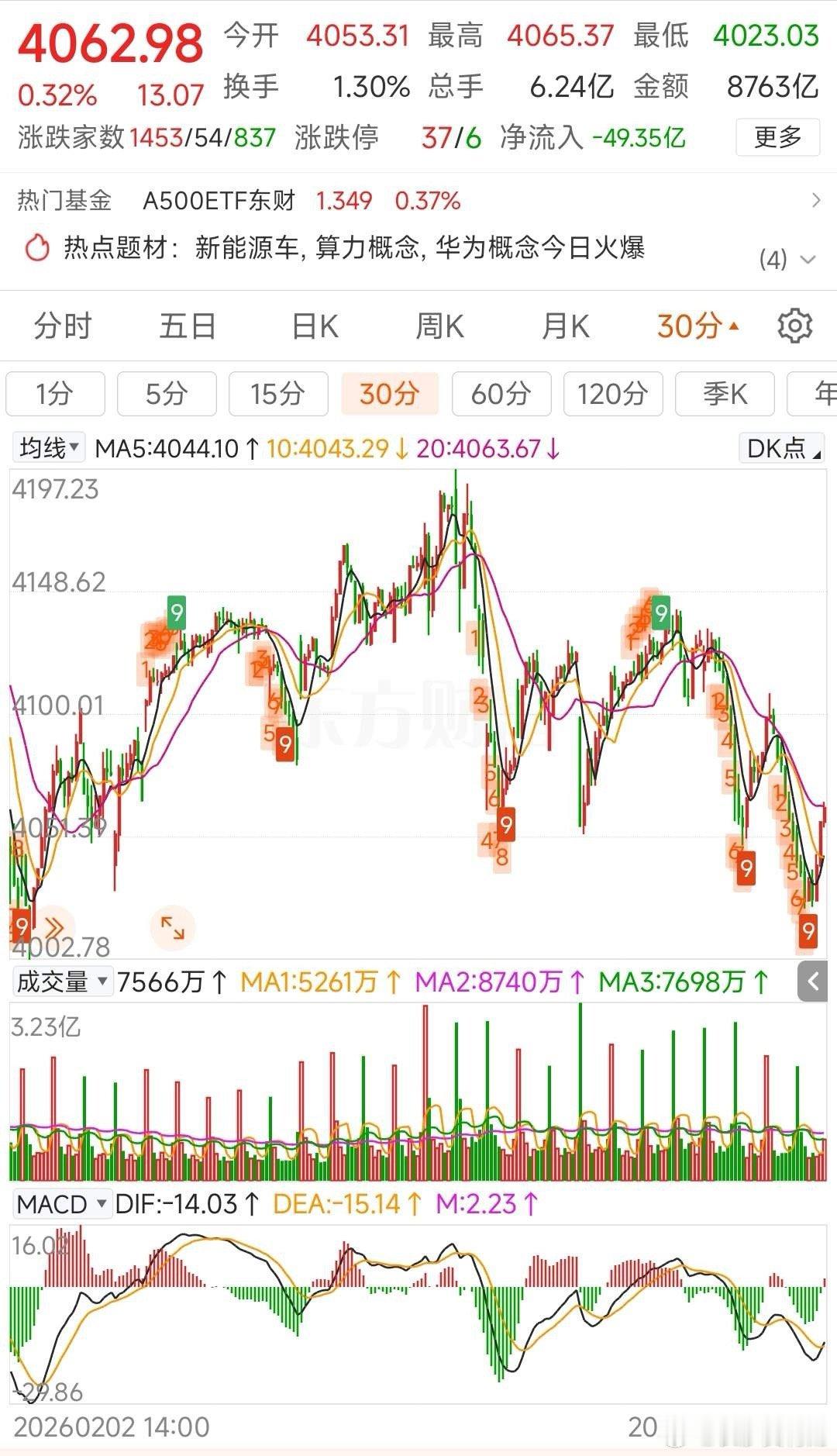Switch to the 分时 chart tab
The height and width of the screenshot is (1456, 837).
(60, 326)
